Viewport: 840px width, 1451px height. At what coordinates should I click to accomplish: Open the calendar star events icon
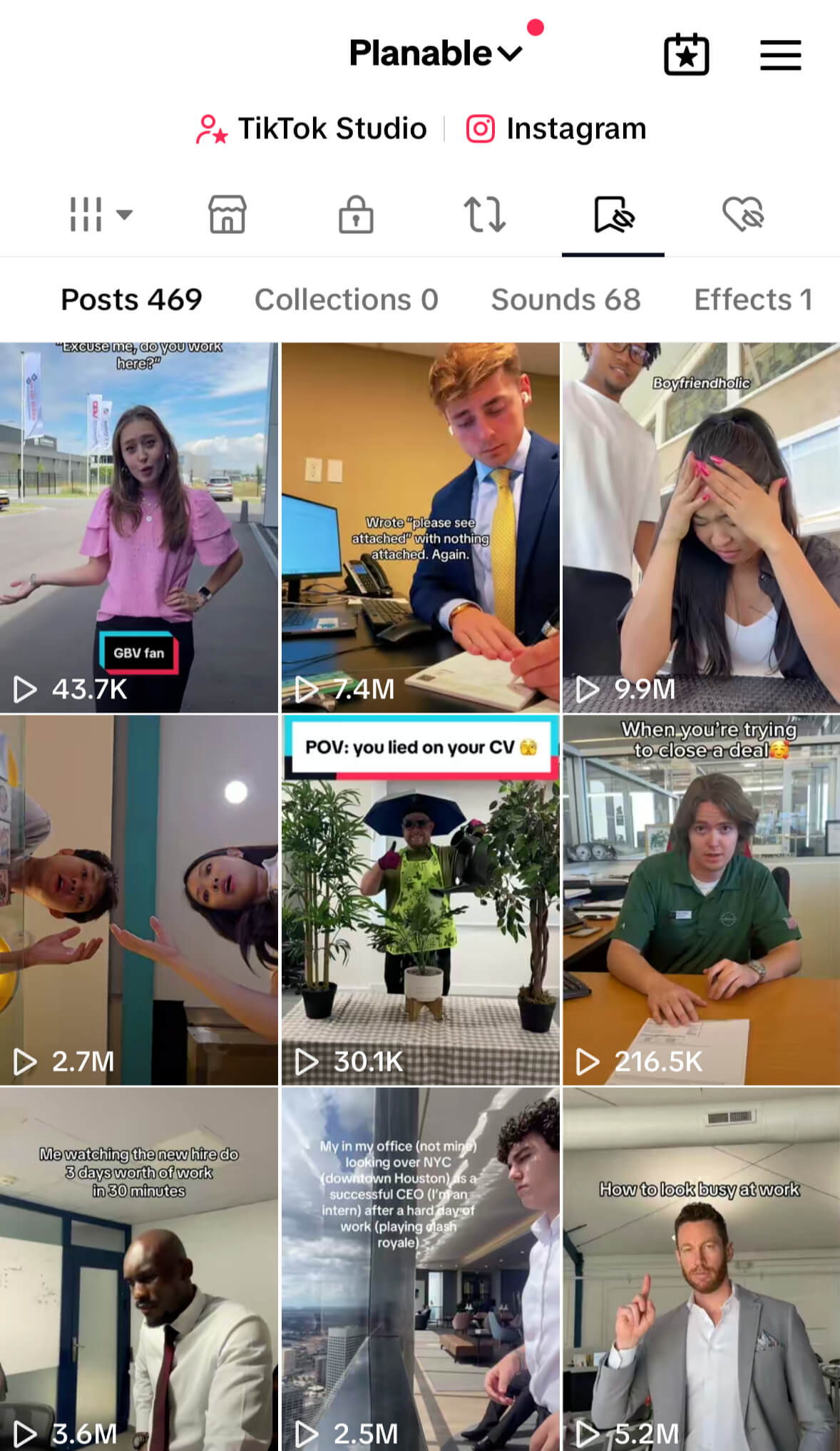coord(686,55)
